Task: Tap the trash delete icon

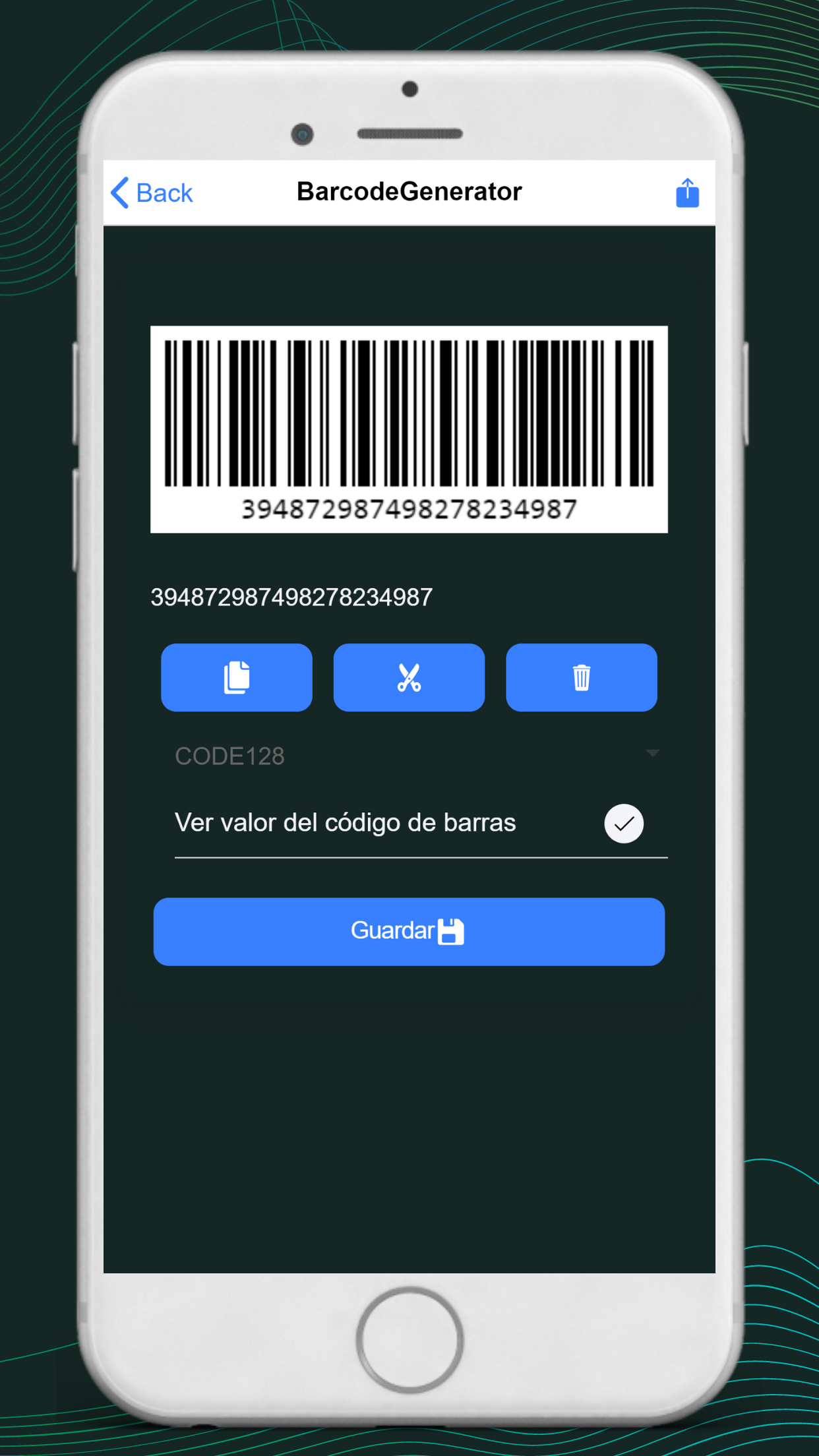Action: 582,677
